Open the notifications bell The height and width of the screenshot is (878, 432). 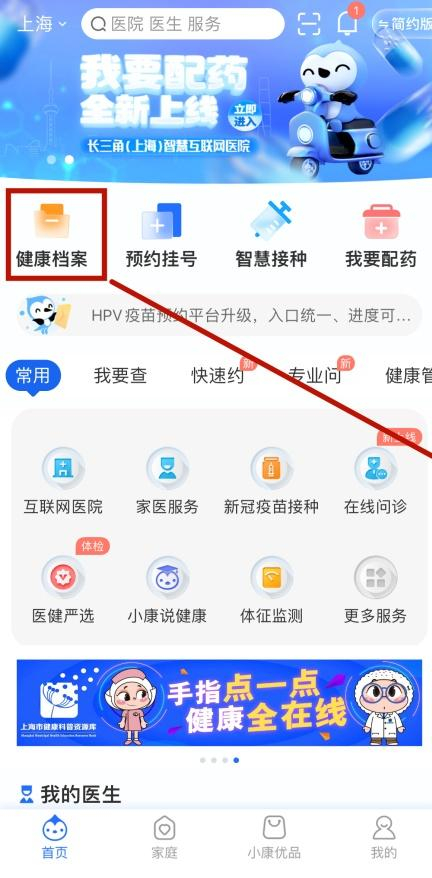[x=348, y=22]
